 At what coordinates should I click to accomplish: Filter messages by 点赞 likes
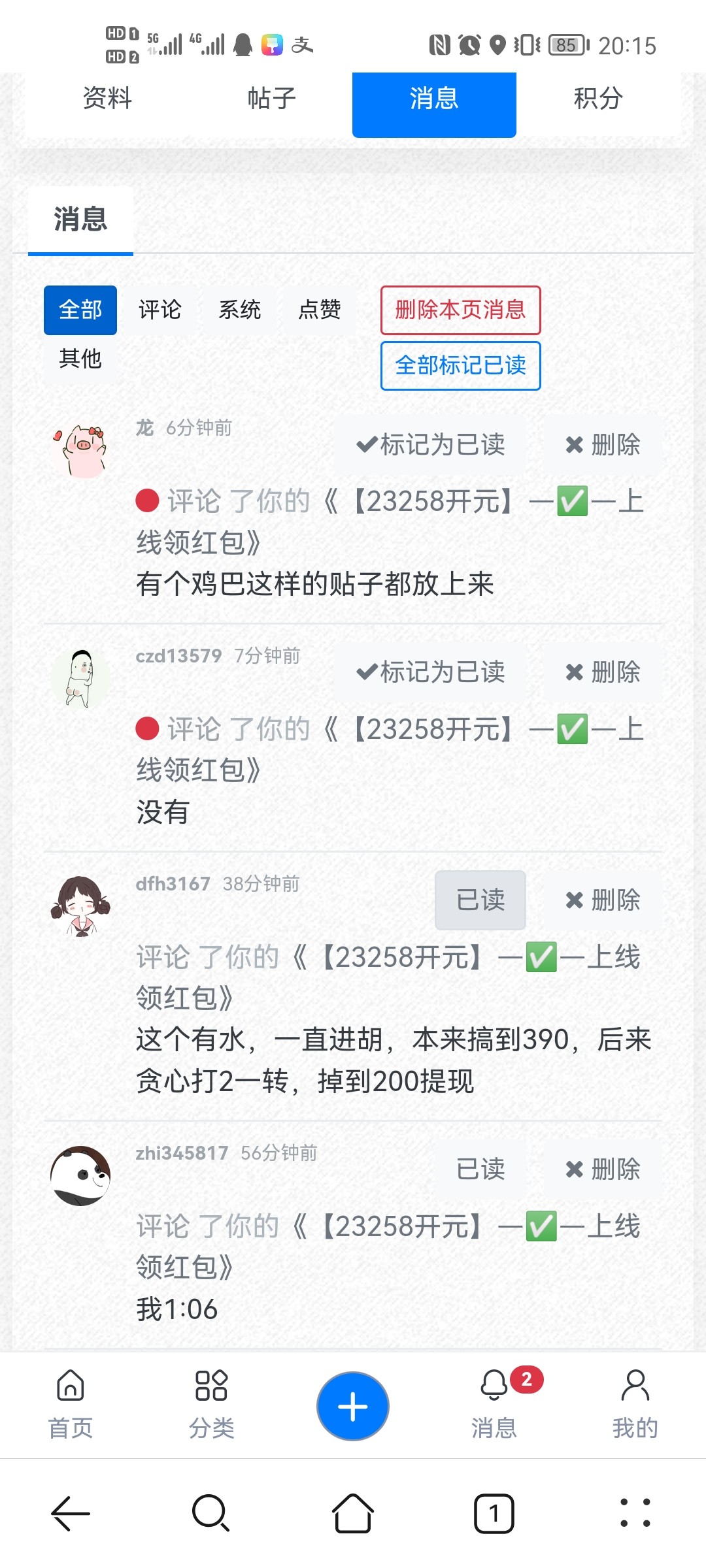point(321,310)
